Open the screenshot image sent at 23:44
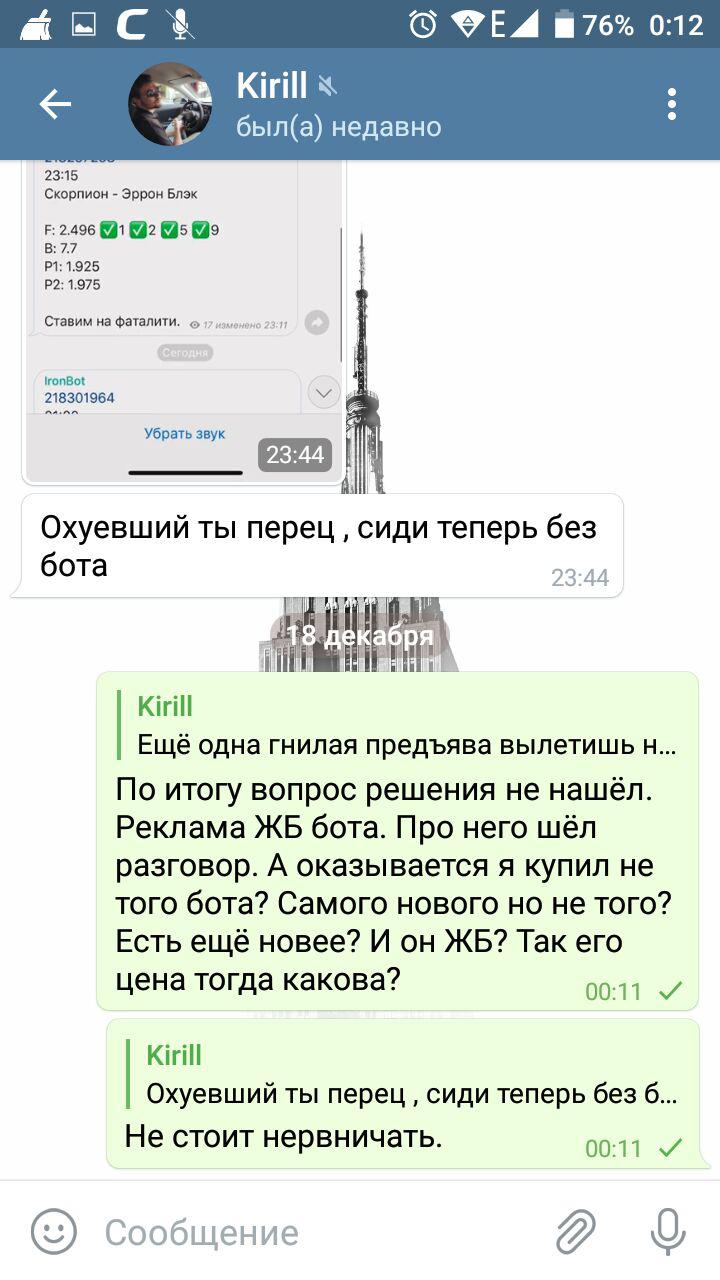 183,320
